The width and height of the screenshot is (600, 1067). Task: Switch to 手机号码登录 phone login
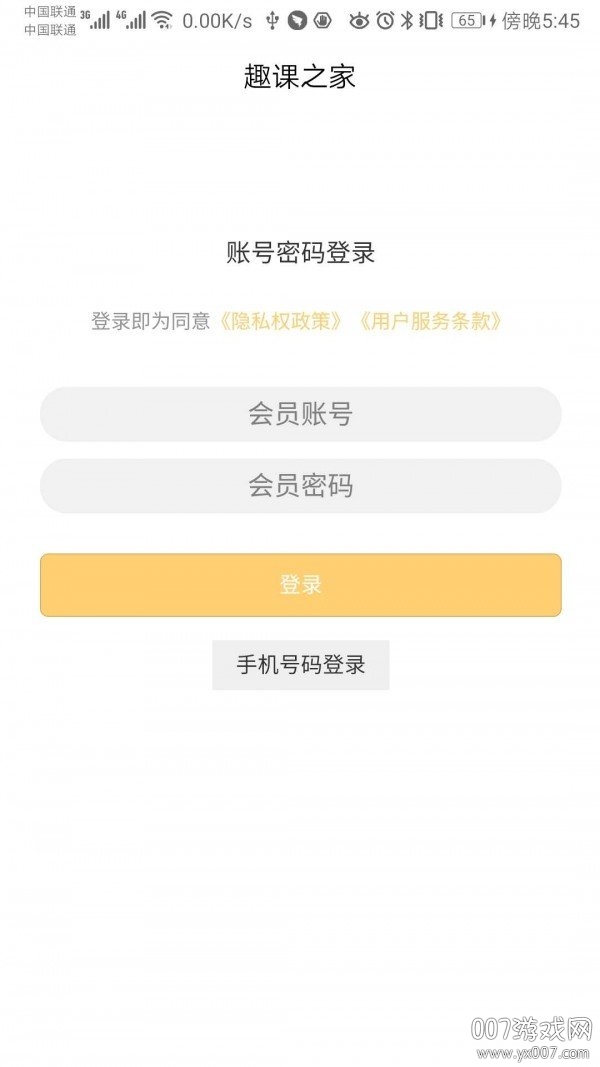[x=300, y=665]
